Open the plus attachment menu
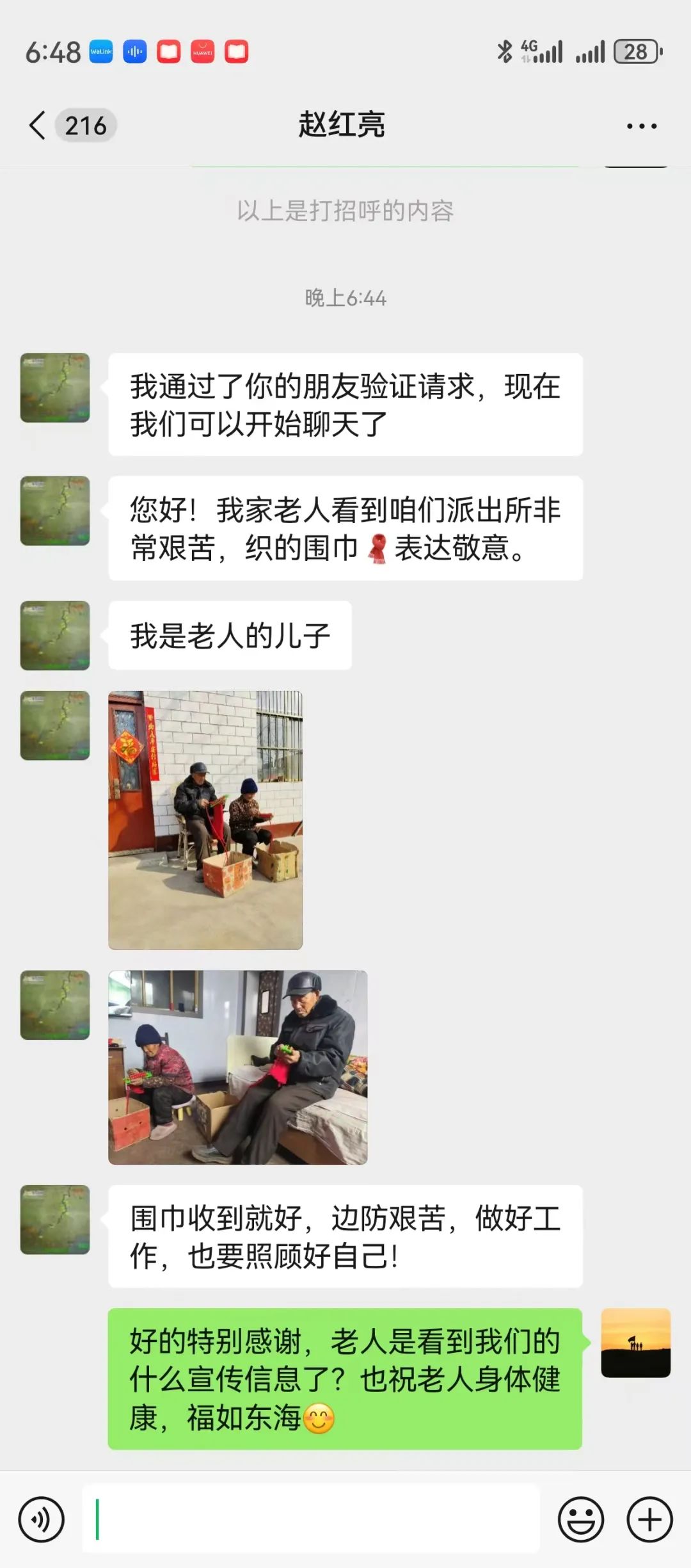This screenshot has width=691, height=1568. (649, 1519)
